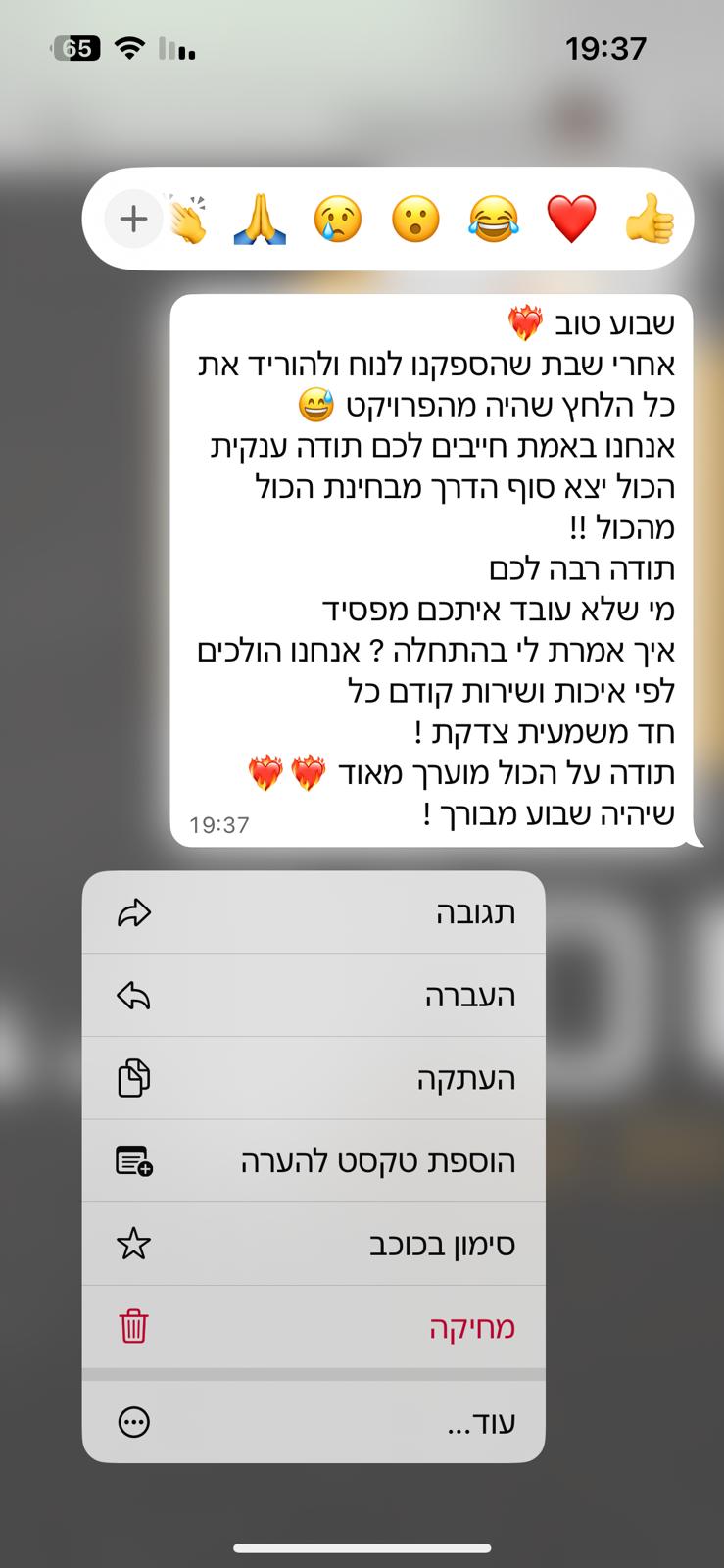Viewport: 724px width, 1568px height.
Task: React with the surprised face emoji
Action: (x=415, y=219)
